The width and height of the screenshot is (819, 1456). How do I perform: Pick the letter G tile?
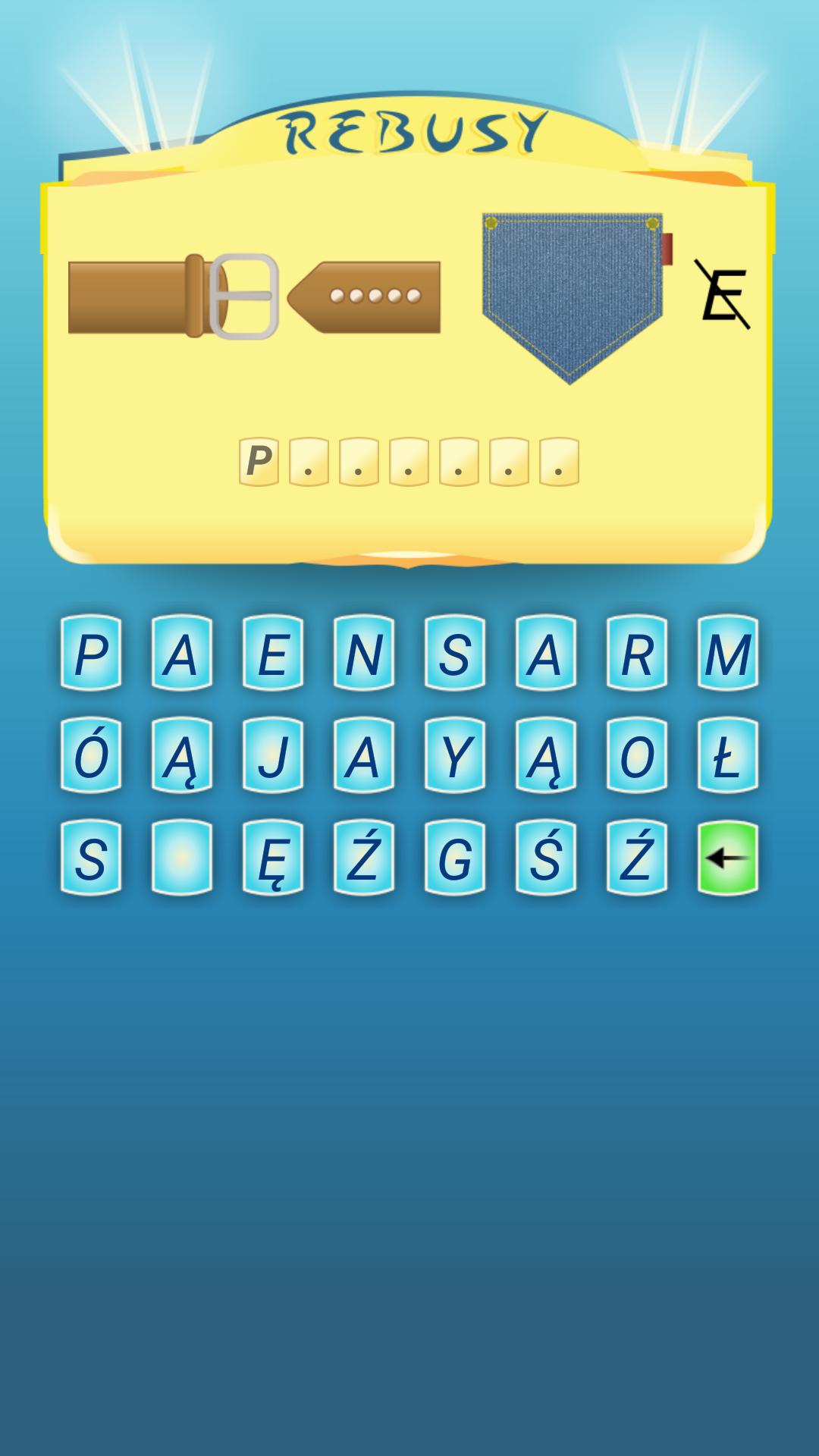click(x=455, y=858)
